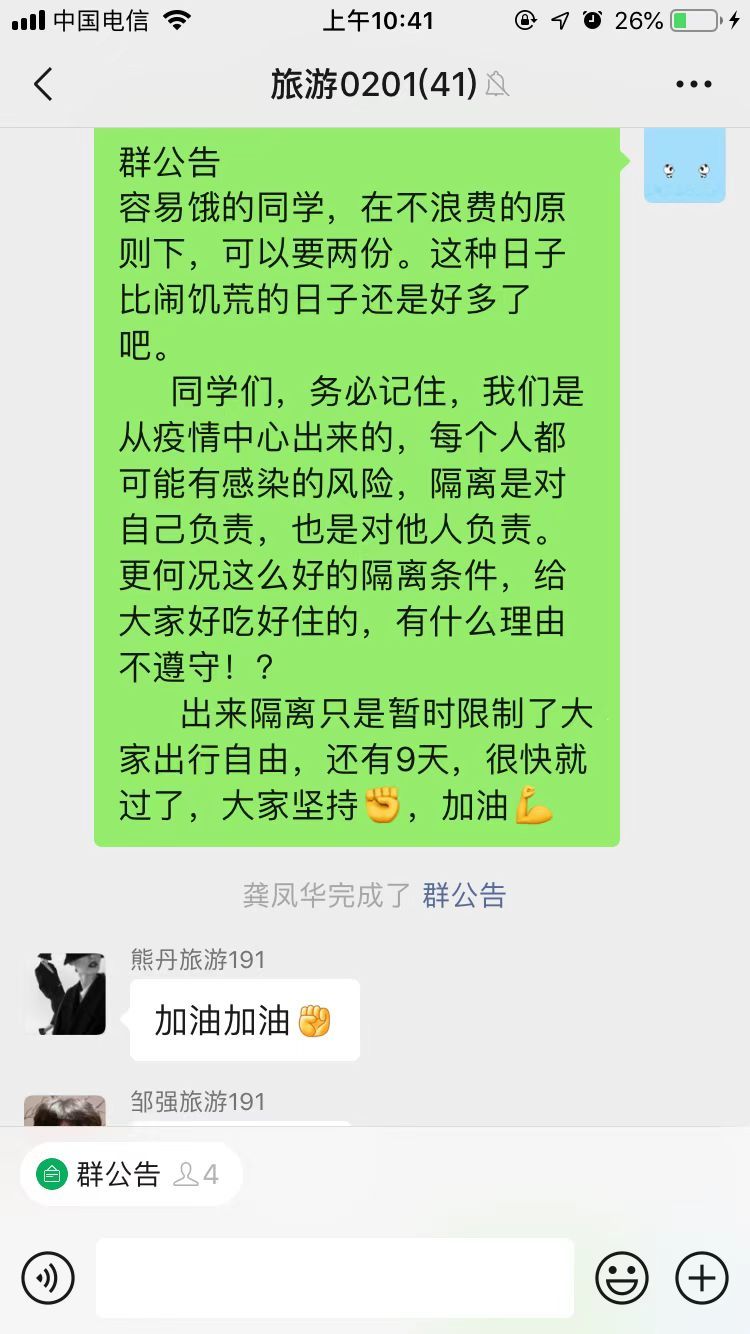Open the plus attachments menu
The image size is (750, 1334).
[702, 1277]
